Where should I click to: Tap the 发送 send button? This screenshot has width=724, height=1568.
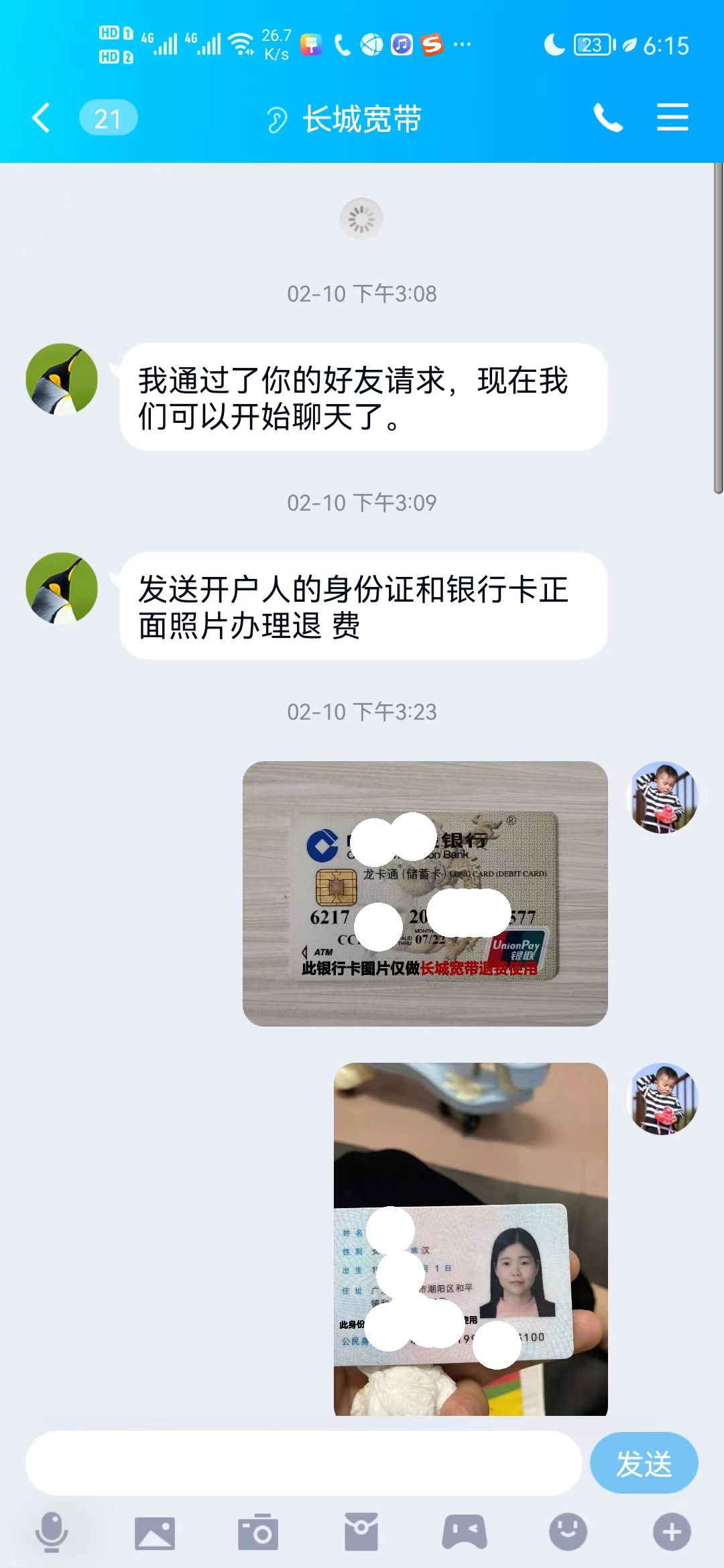tap(644, 1463)
